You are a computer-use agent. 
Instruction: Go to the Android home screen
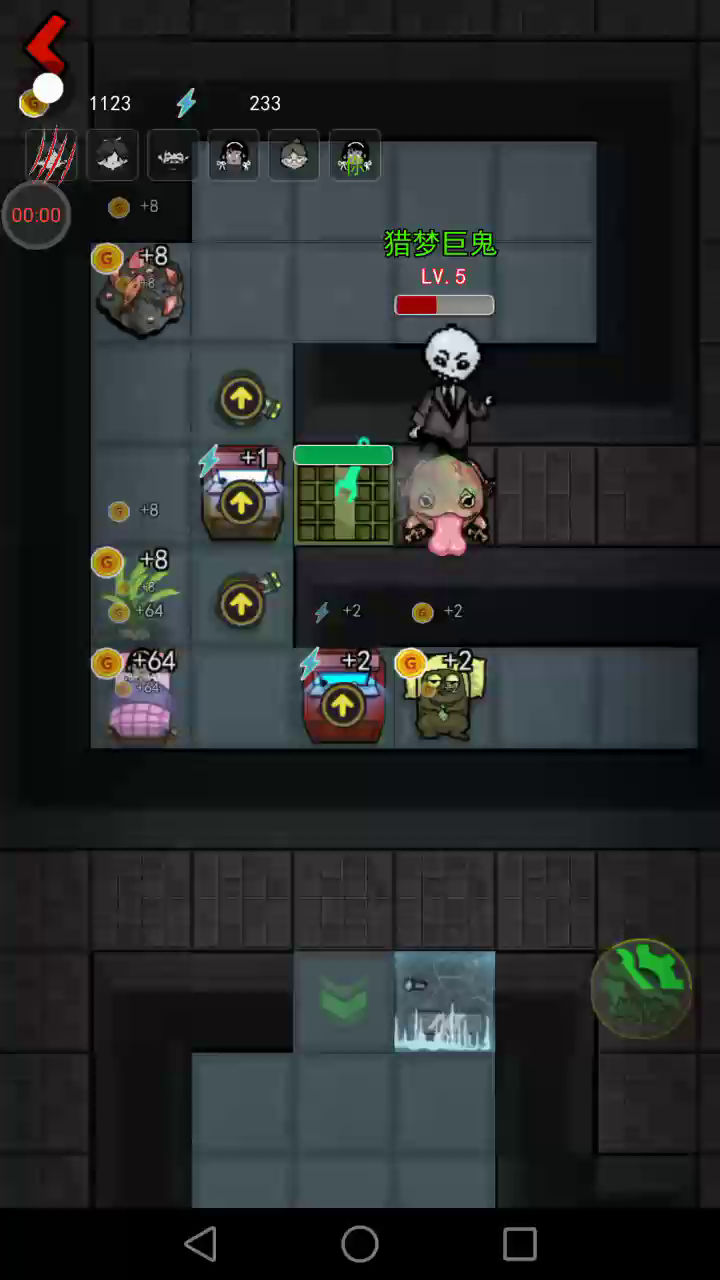tap(360, 1244)
